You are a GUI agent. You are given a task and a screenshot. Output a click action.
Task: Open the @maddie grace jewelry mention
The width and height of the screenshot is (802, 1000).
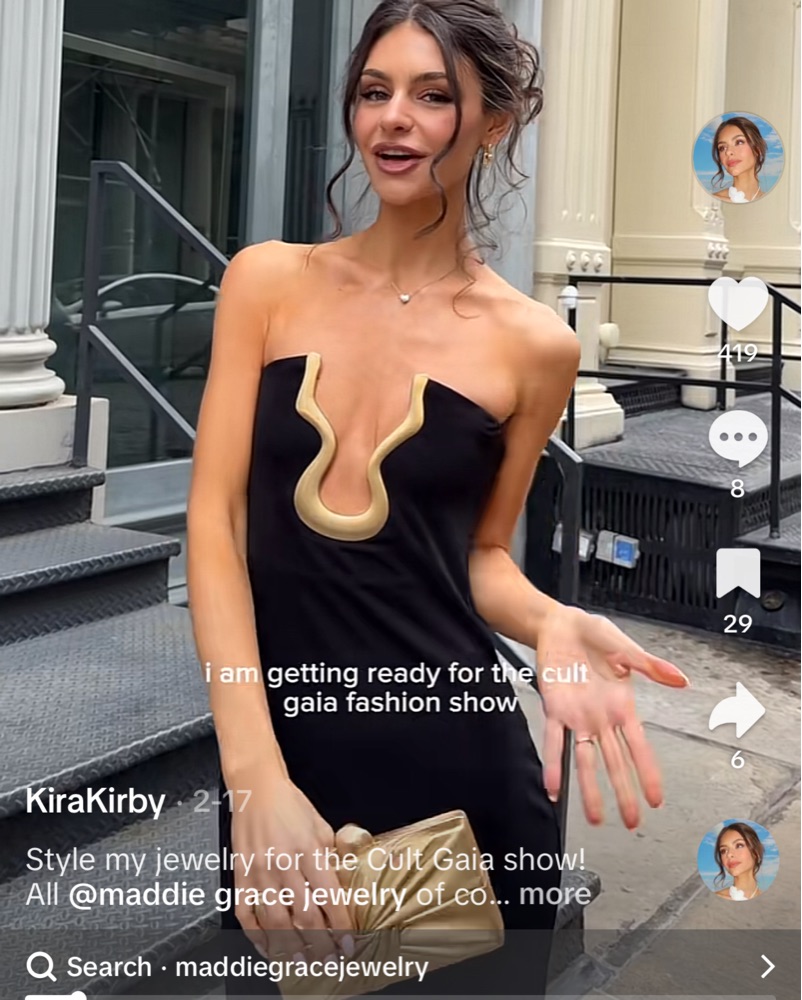tap(237, 894)
